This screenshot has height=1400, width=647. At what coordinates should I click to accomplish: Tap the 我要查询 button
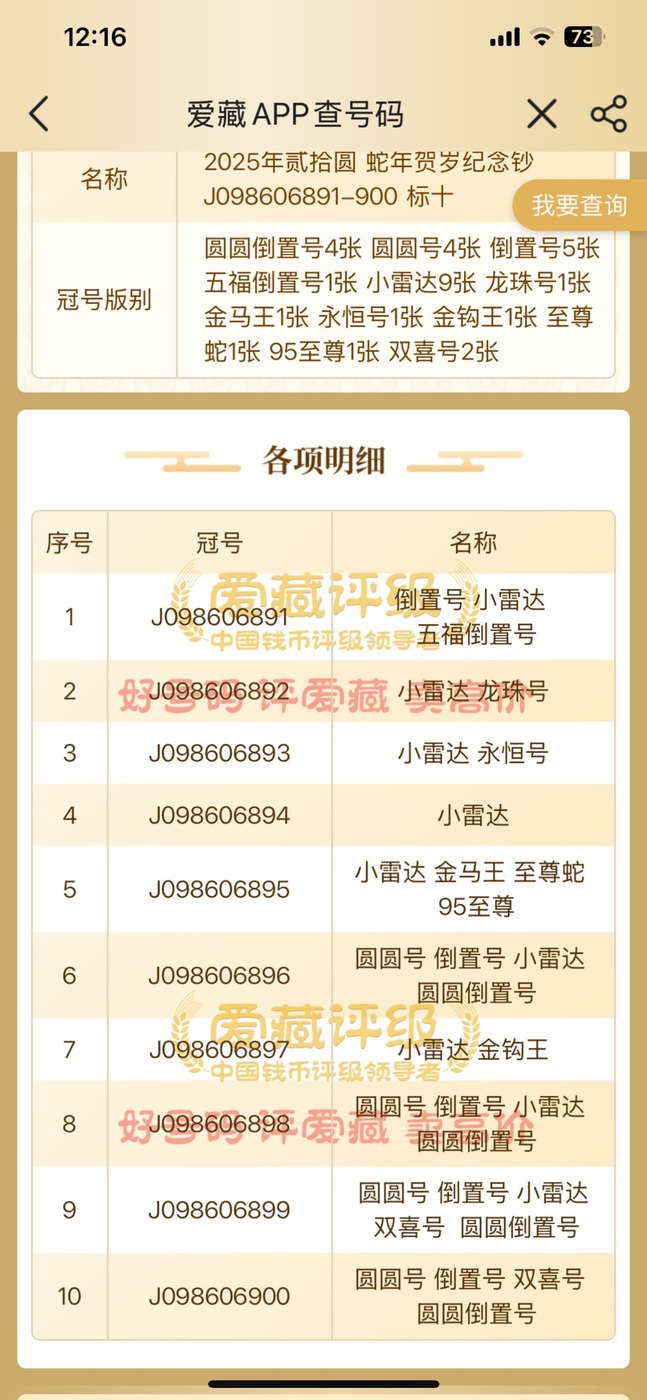580,206
